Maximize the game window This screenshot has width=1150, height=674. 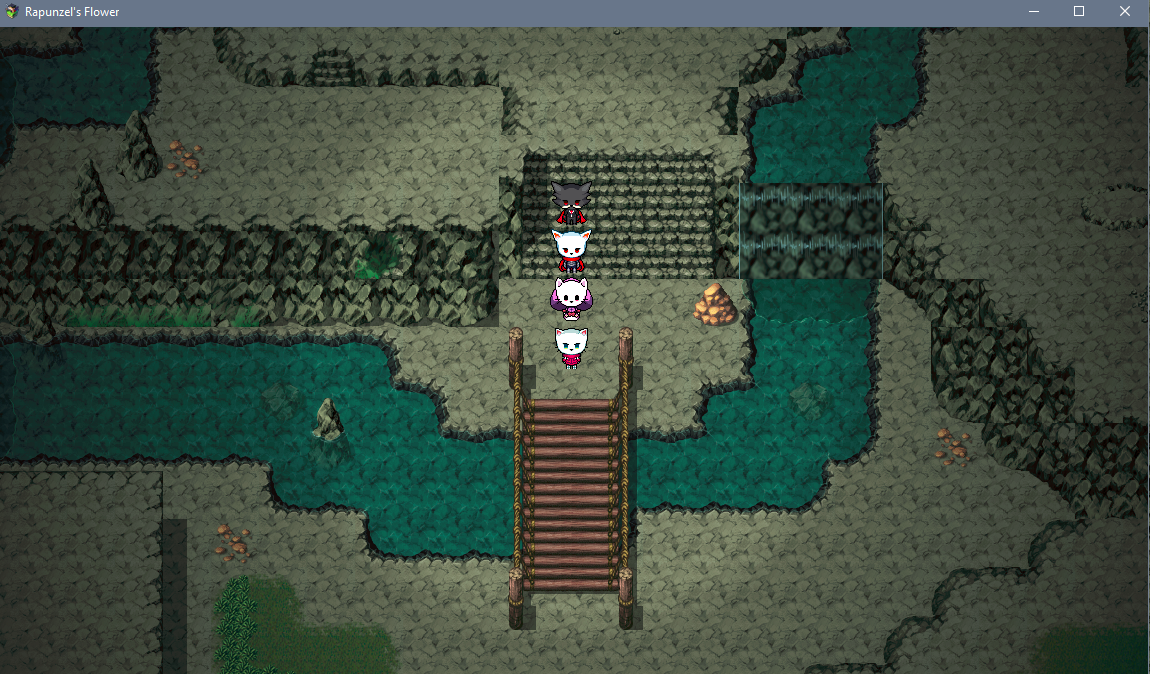1079,12
